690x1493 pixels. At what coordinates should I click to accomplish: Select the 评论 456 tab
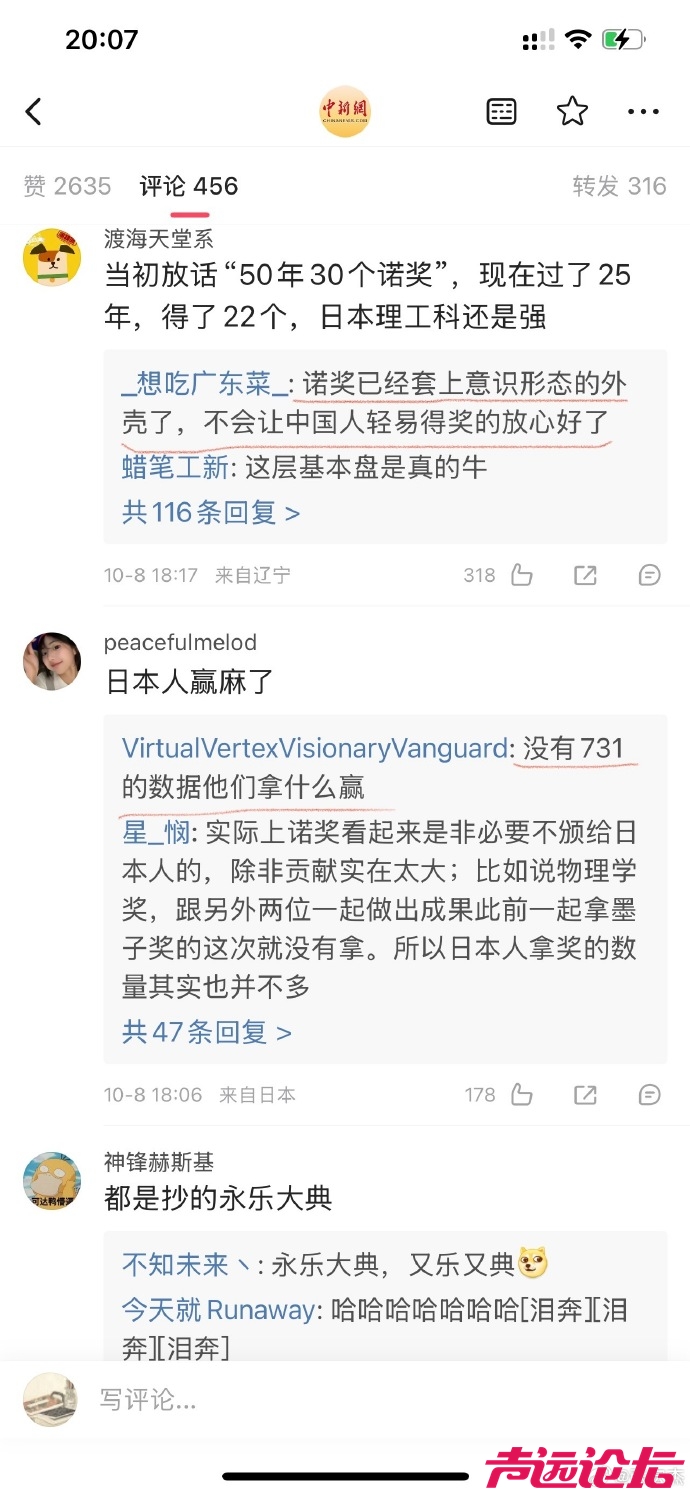(x=189, y=186)
